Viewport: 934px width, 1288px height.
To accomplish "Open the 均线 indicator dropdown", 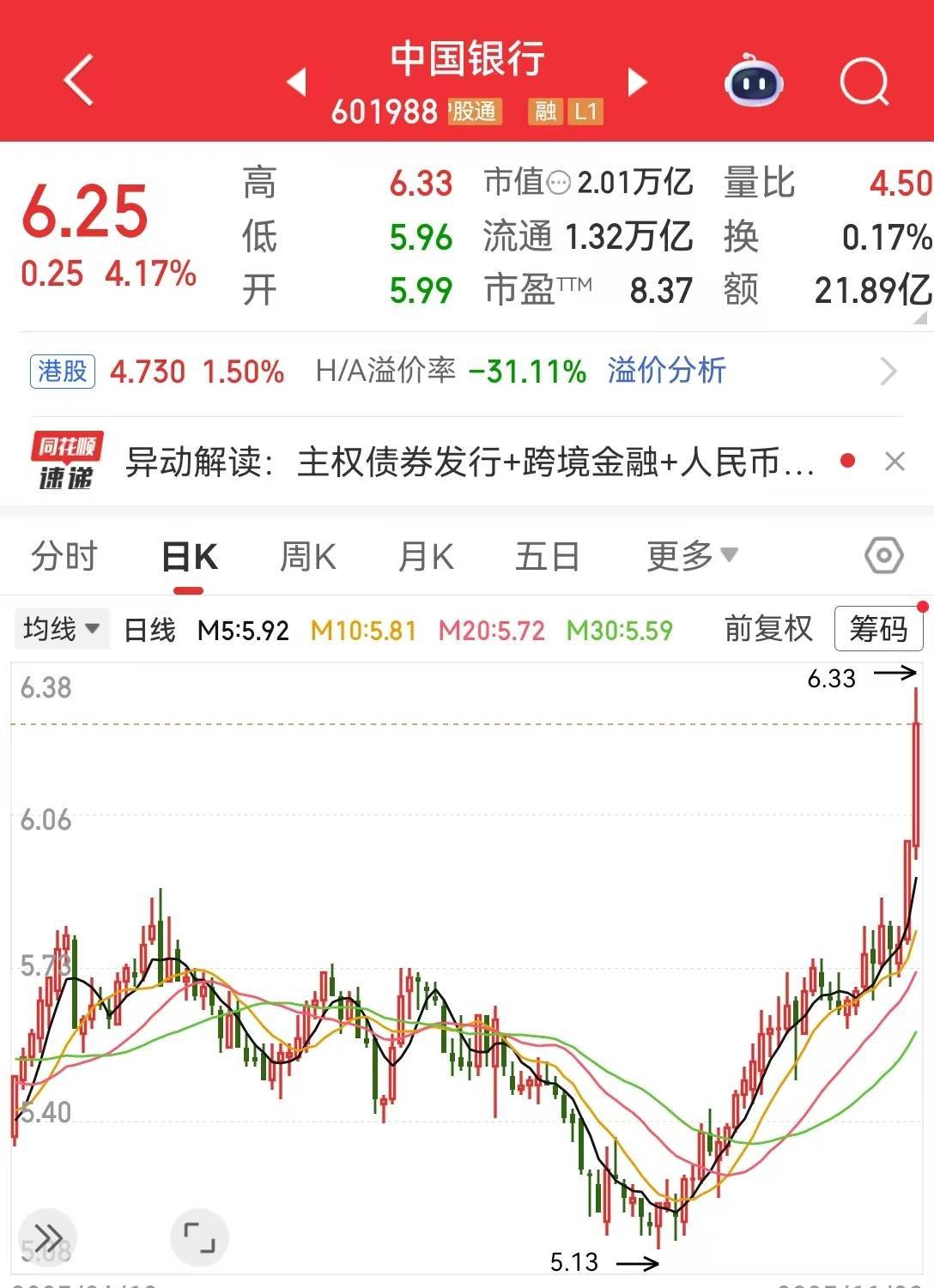I will coord(61,629).
